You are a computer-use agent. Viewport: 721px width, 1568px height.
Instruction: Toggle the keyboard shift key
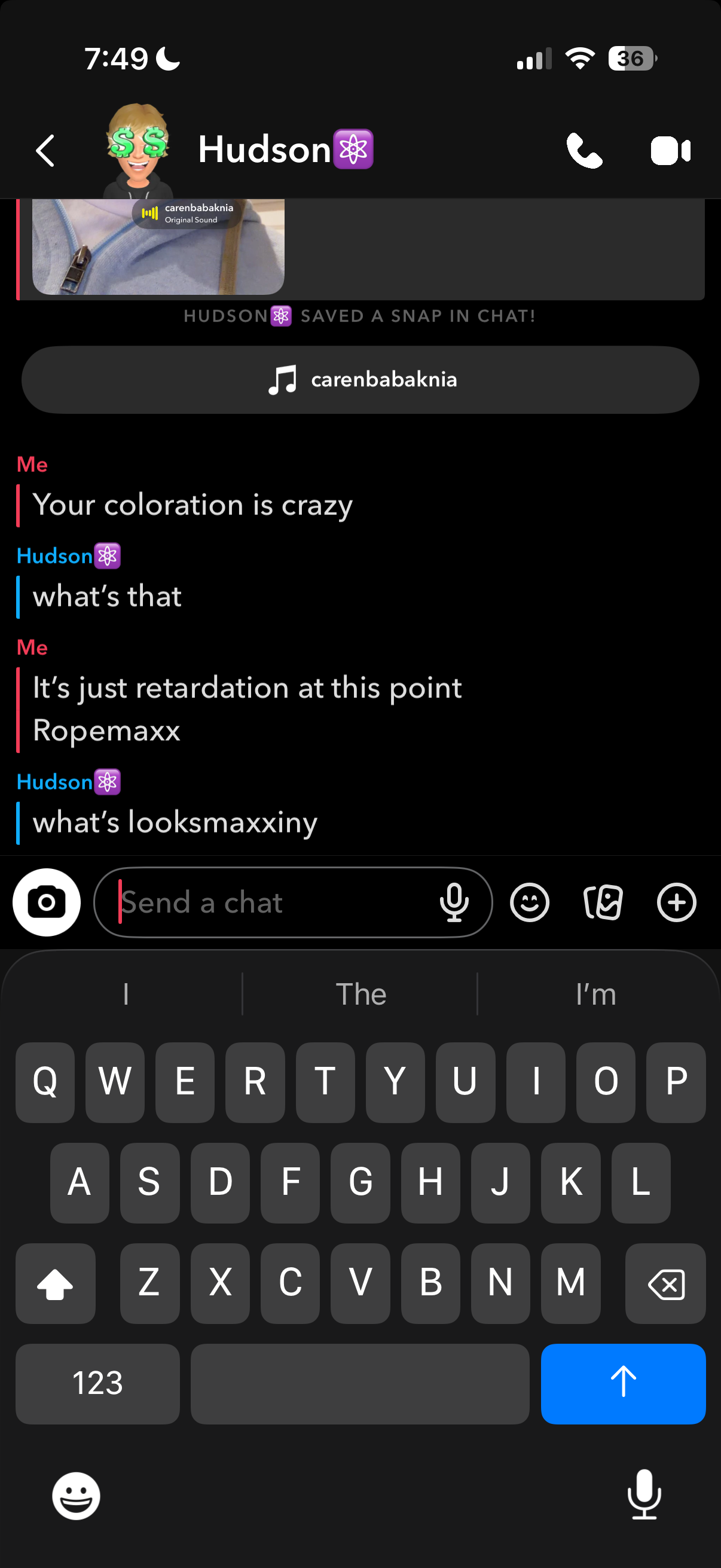click(56, 1283)
